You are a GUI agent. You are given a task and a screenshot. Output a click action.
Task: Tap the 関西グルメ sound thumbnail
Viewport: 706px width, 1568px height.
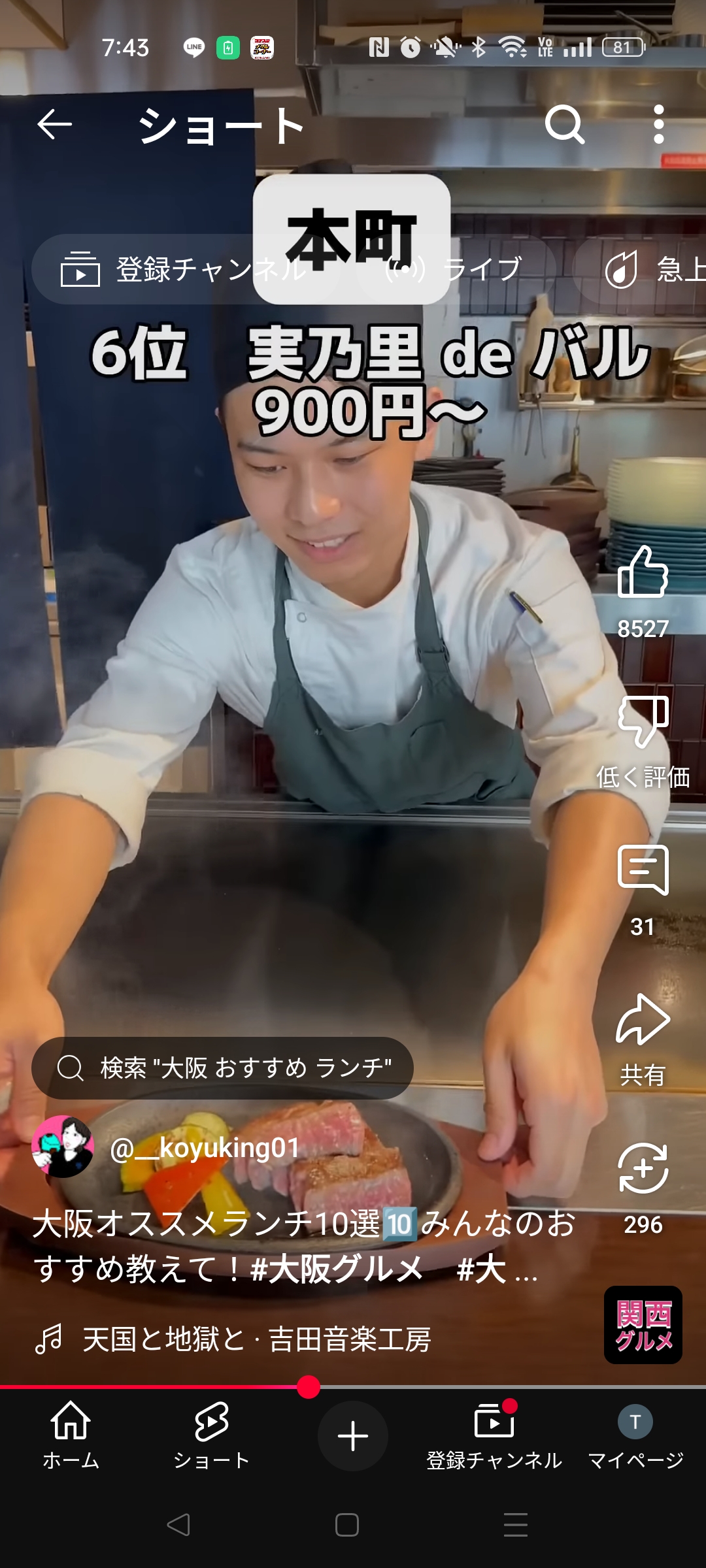click(x=643, y=1325)
